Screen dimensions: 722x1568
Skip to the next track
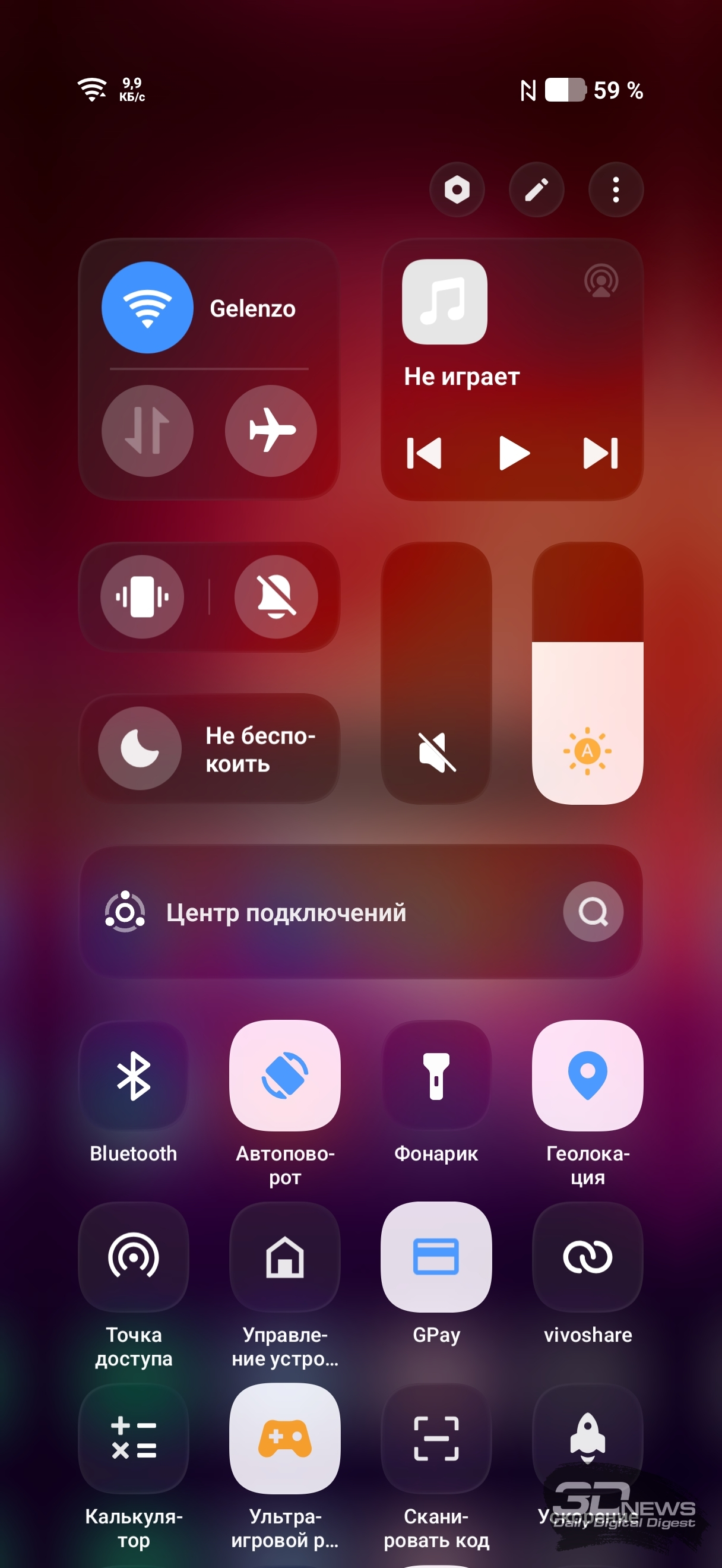coord(600,453)
